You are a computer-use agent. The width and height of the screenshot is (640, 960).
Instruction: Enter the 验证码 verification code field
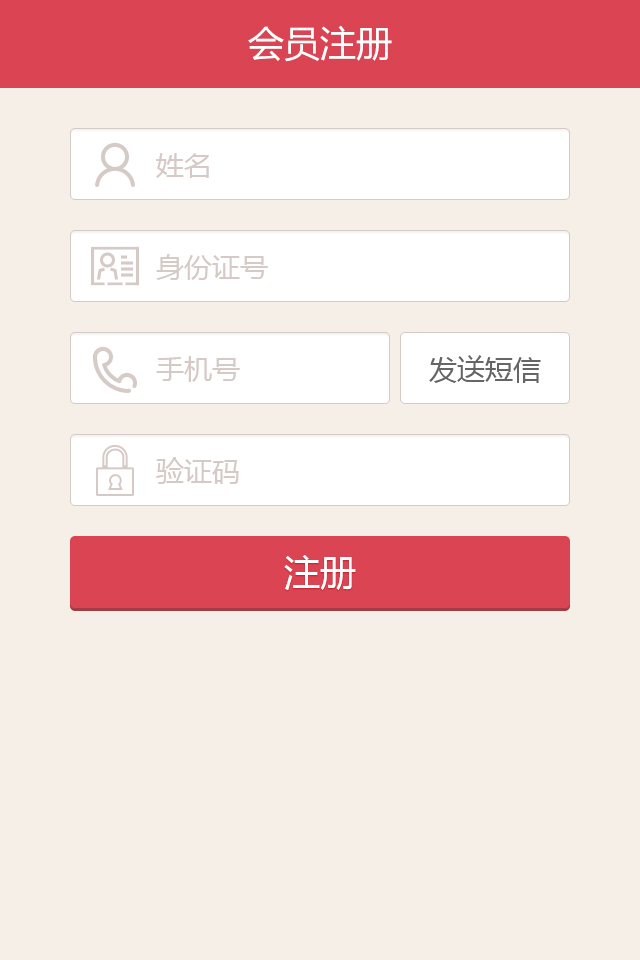pos(340,471)
